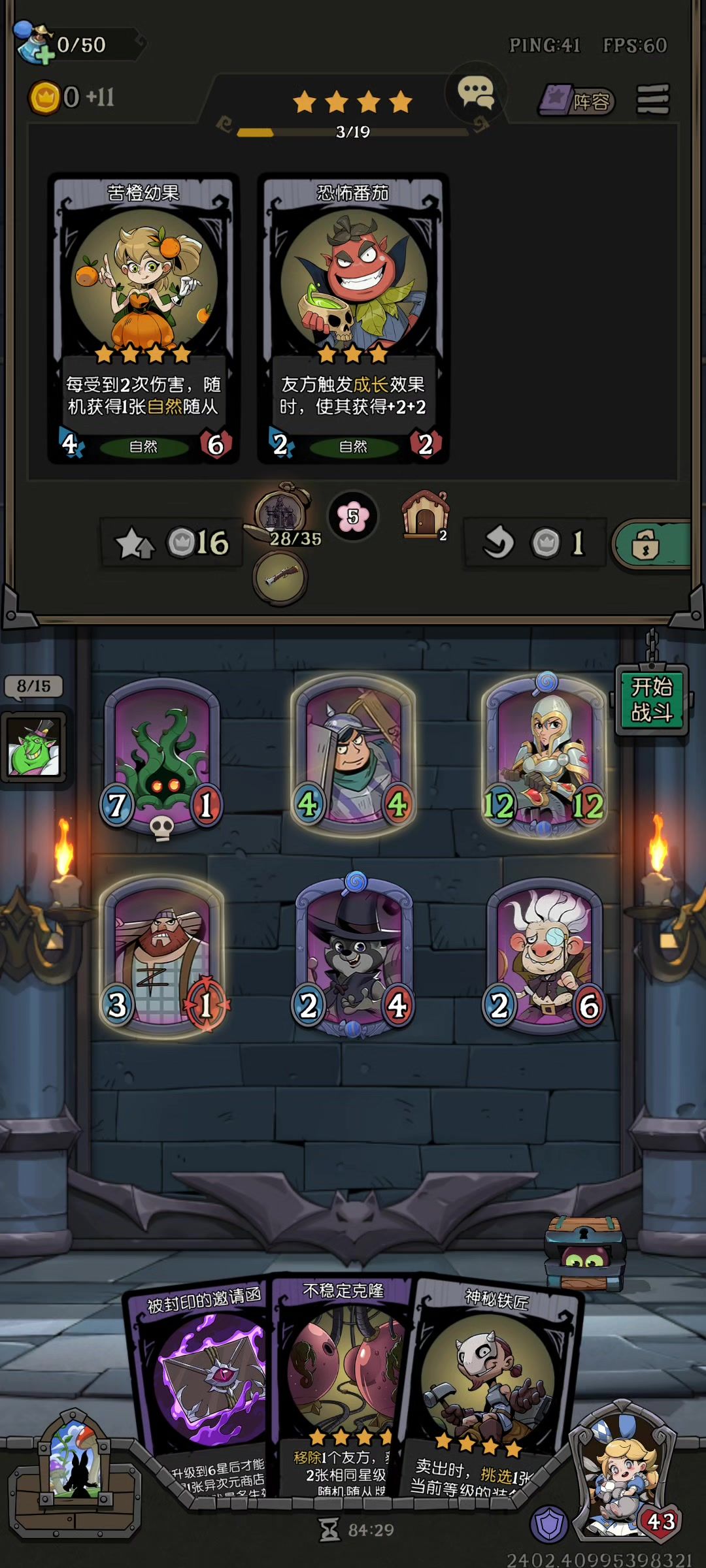Open the treasure chest with eyes
706x1568 pixels.
584,1252
